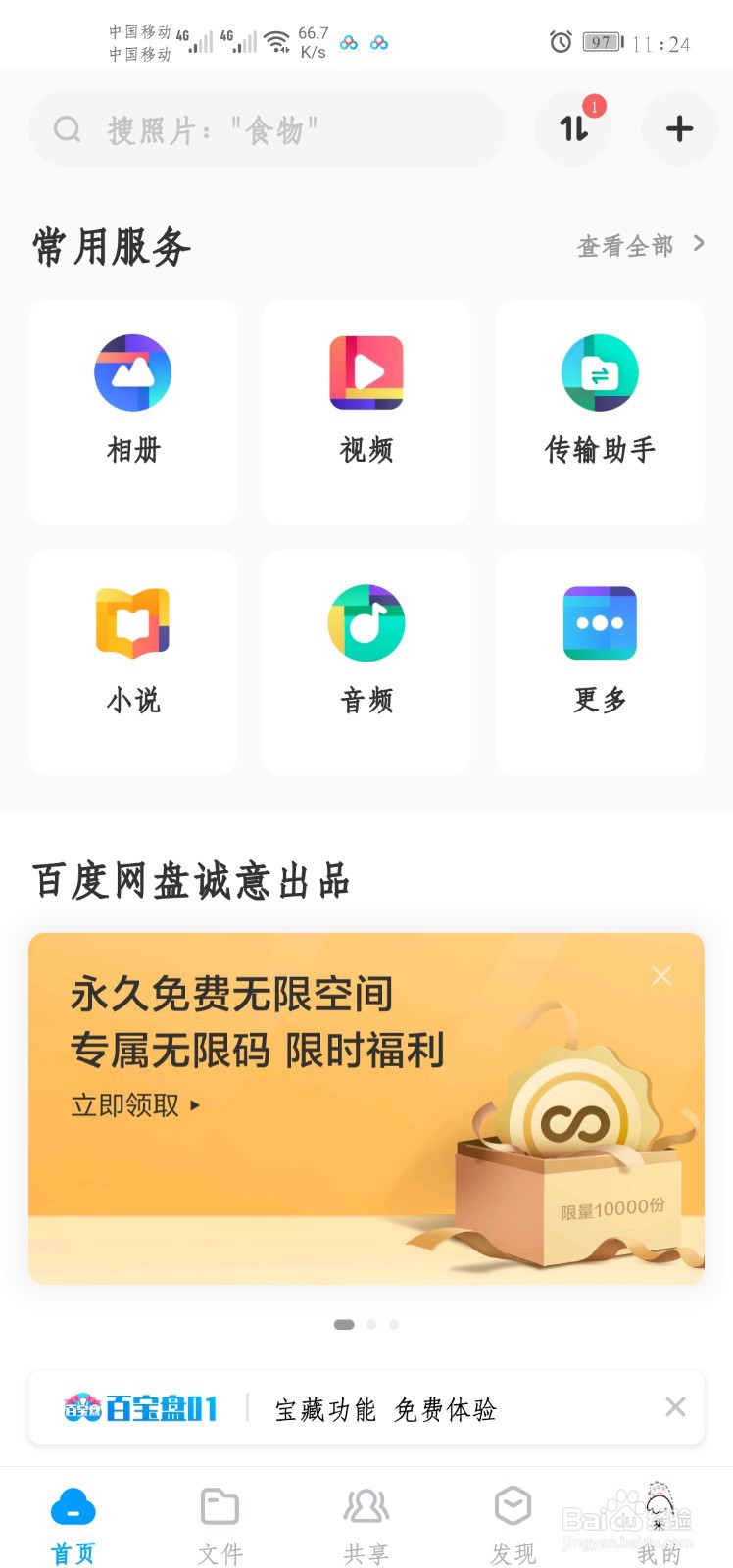Image resolution: width=733 pixels, height=1568 pixels.
Task: Open the transfer list with notification badge
Action: (573, 127)
